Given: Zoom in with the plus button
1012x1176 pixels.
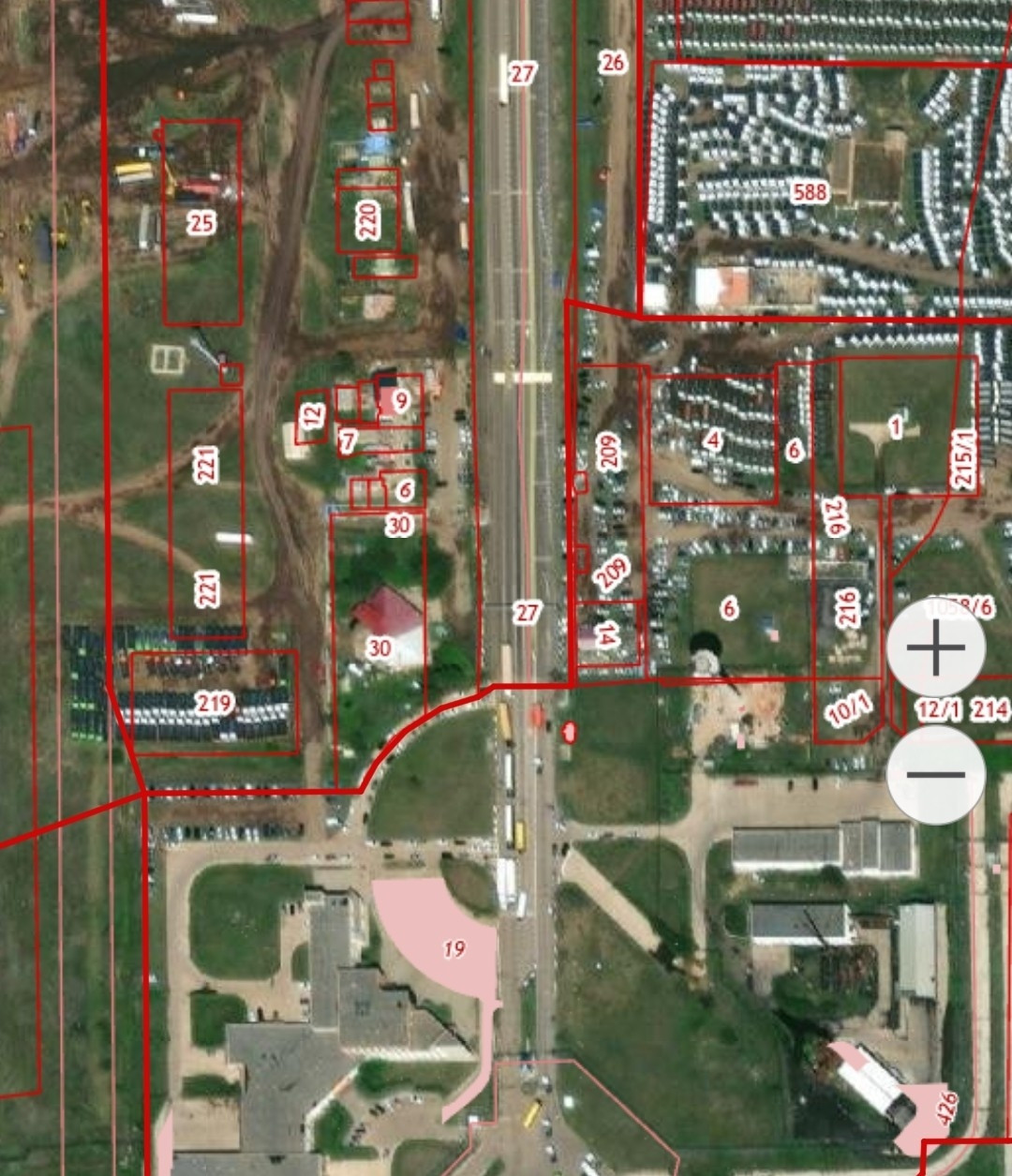Looking at the screenshot, I should pos(935,648).
